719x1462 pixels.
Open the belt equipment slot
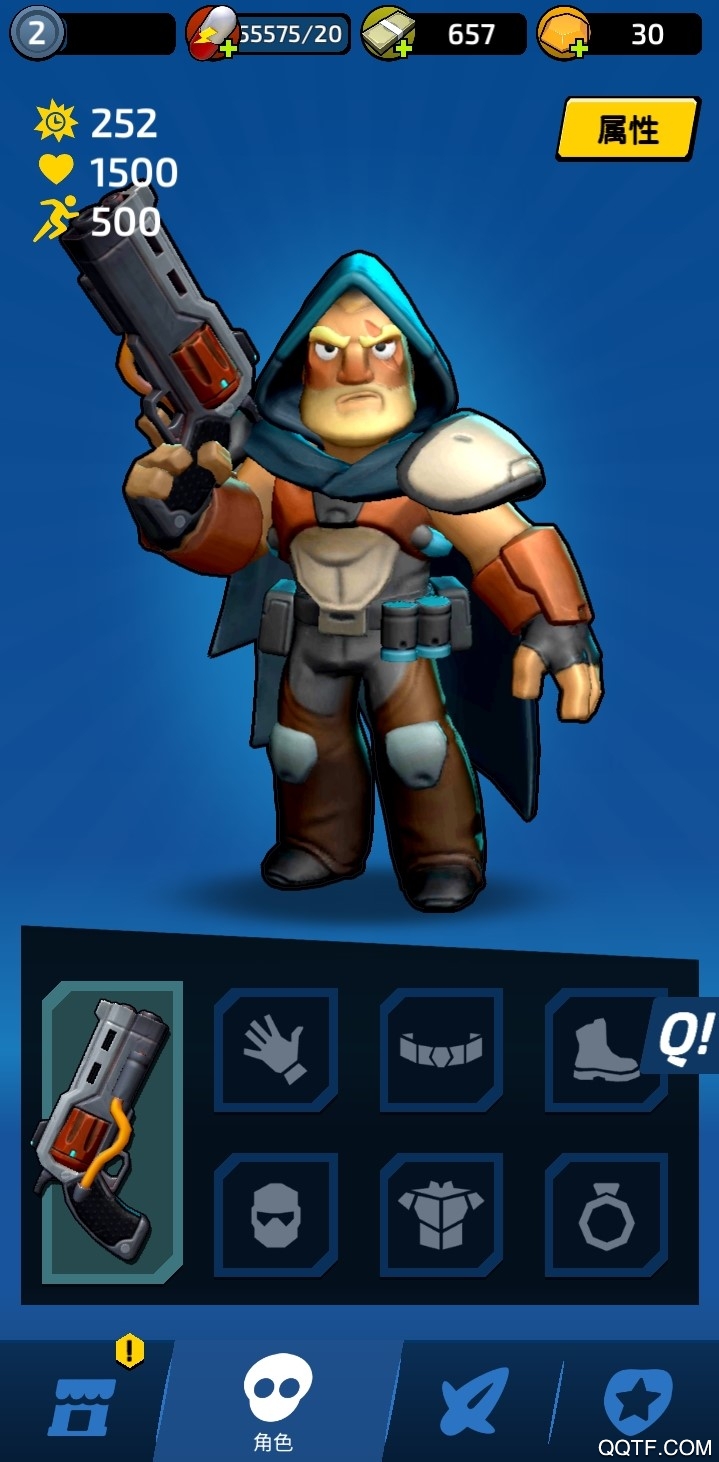point(441,1050)
